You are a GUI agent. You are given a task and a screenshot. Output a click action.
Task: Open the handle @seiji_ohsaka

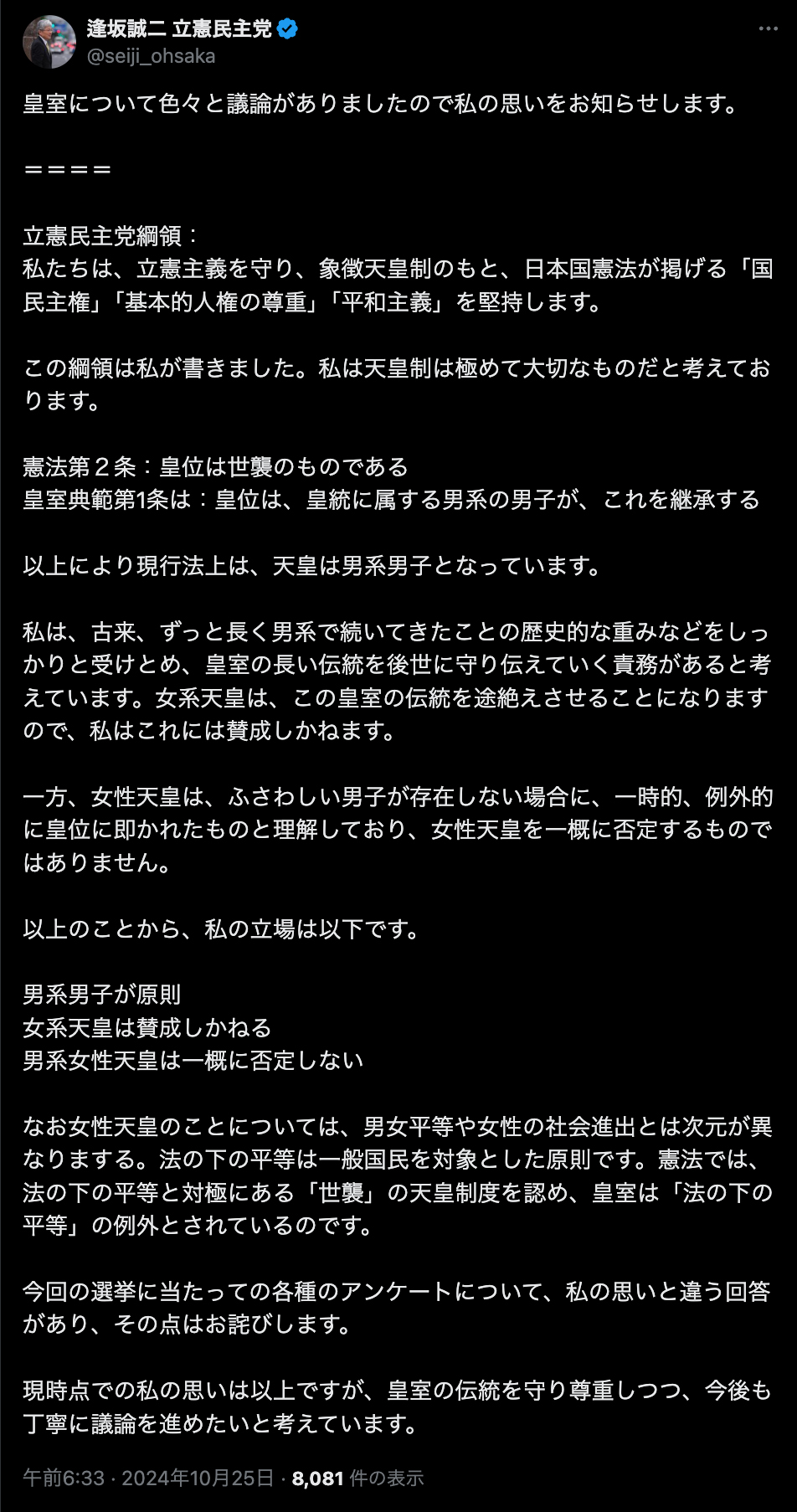pos(151,56)
